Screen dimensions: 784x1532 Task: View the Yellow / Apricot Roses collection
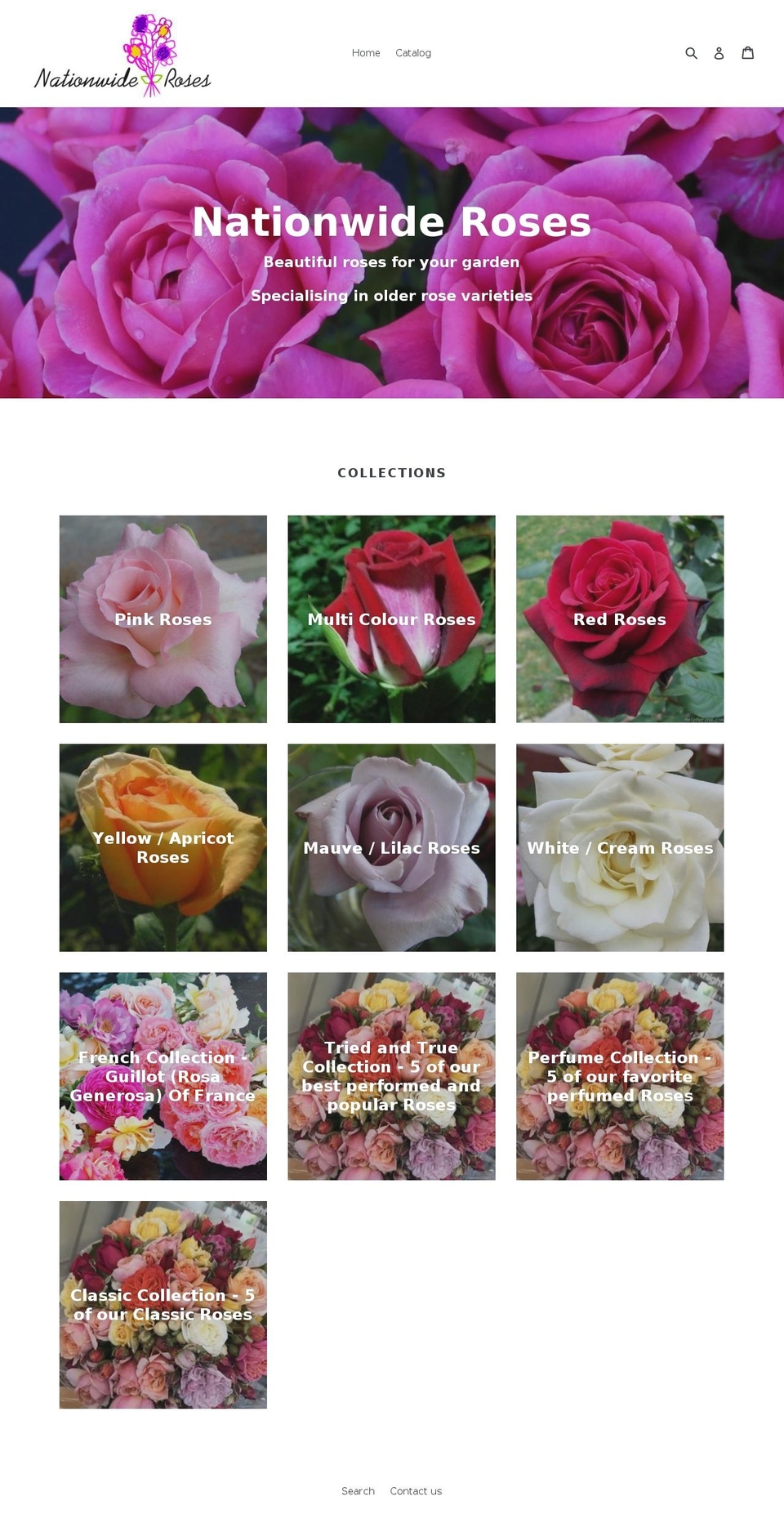tap(163, 847)
